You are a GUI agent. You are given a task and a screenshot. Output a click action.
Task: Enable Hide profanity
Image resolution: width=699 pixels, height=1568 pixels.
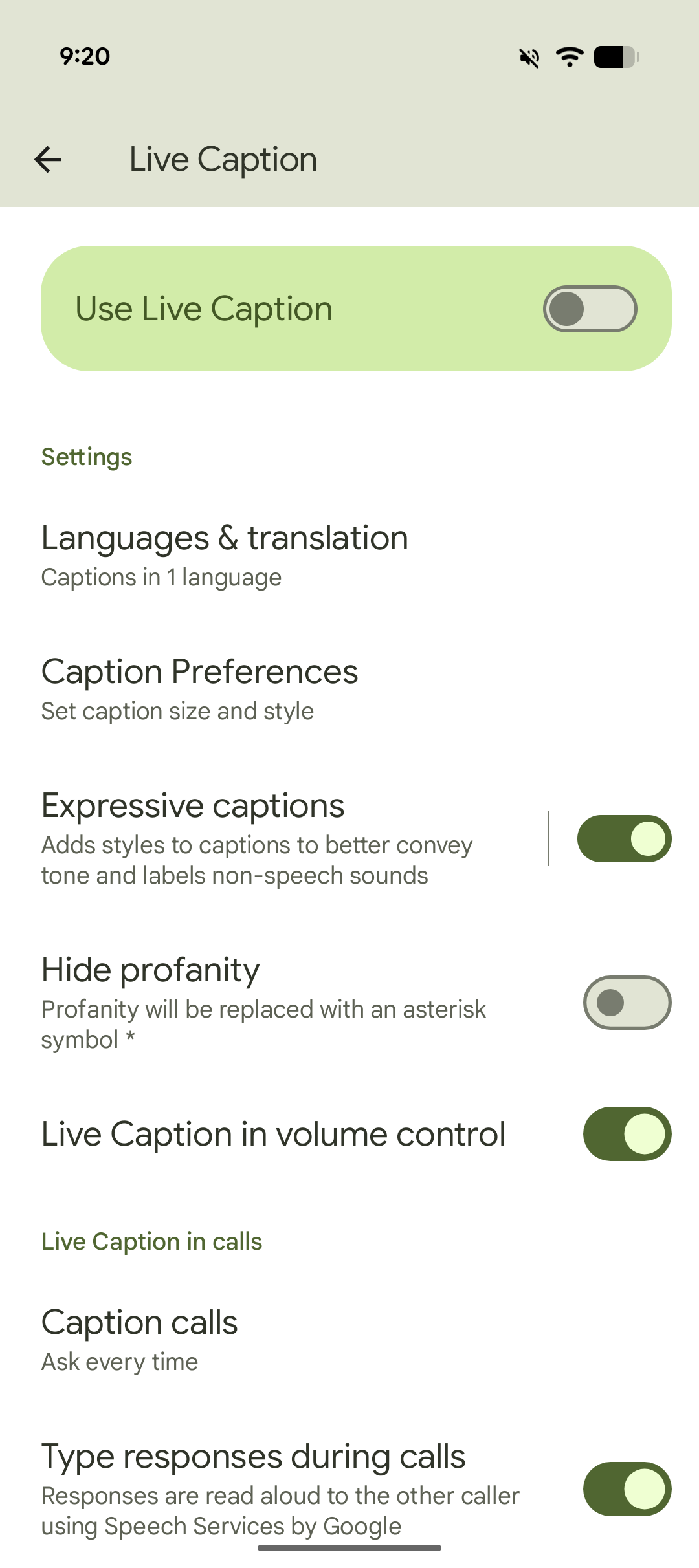(x=627, y=1003)
